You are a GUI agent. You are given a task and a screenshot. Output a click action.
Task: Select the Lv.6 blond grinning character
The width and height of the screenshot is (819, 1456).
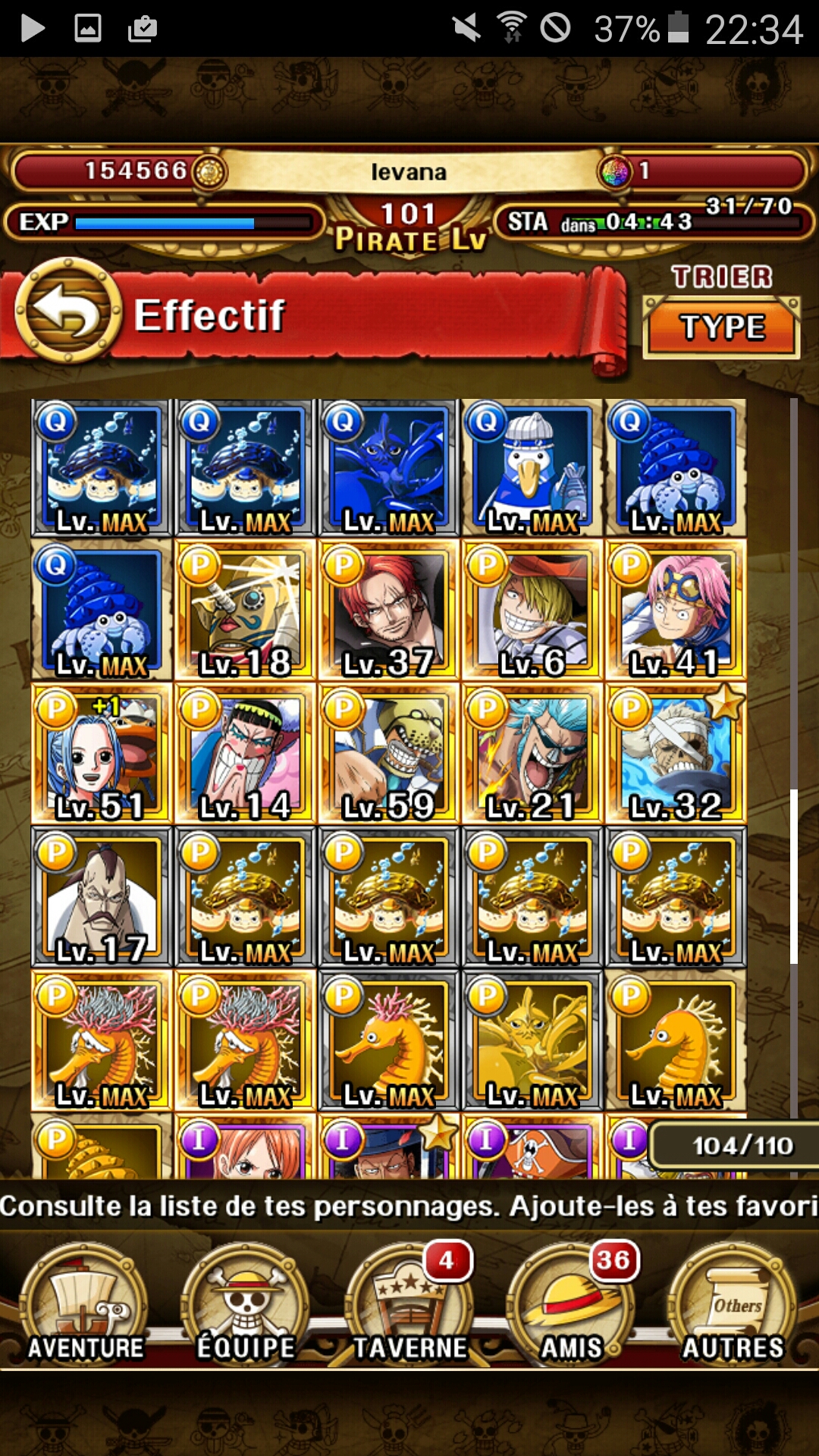pyautogui.click(x=532, y=610)
